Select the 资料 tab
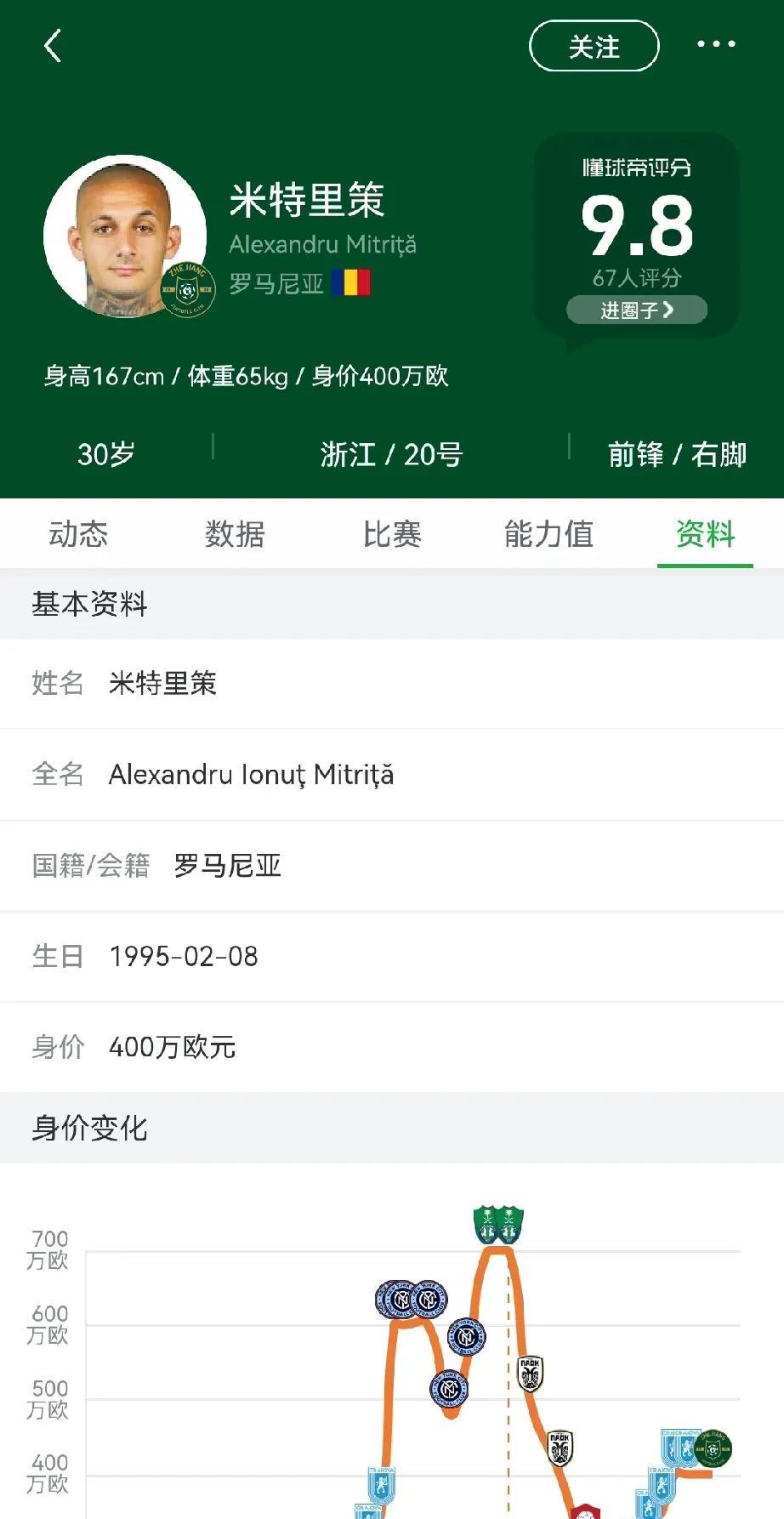Viewport: 784px width, 1519px height. pyautogui.click(x=705, y=534)
